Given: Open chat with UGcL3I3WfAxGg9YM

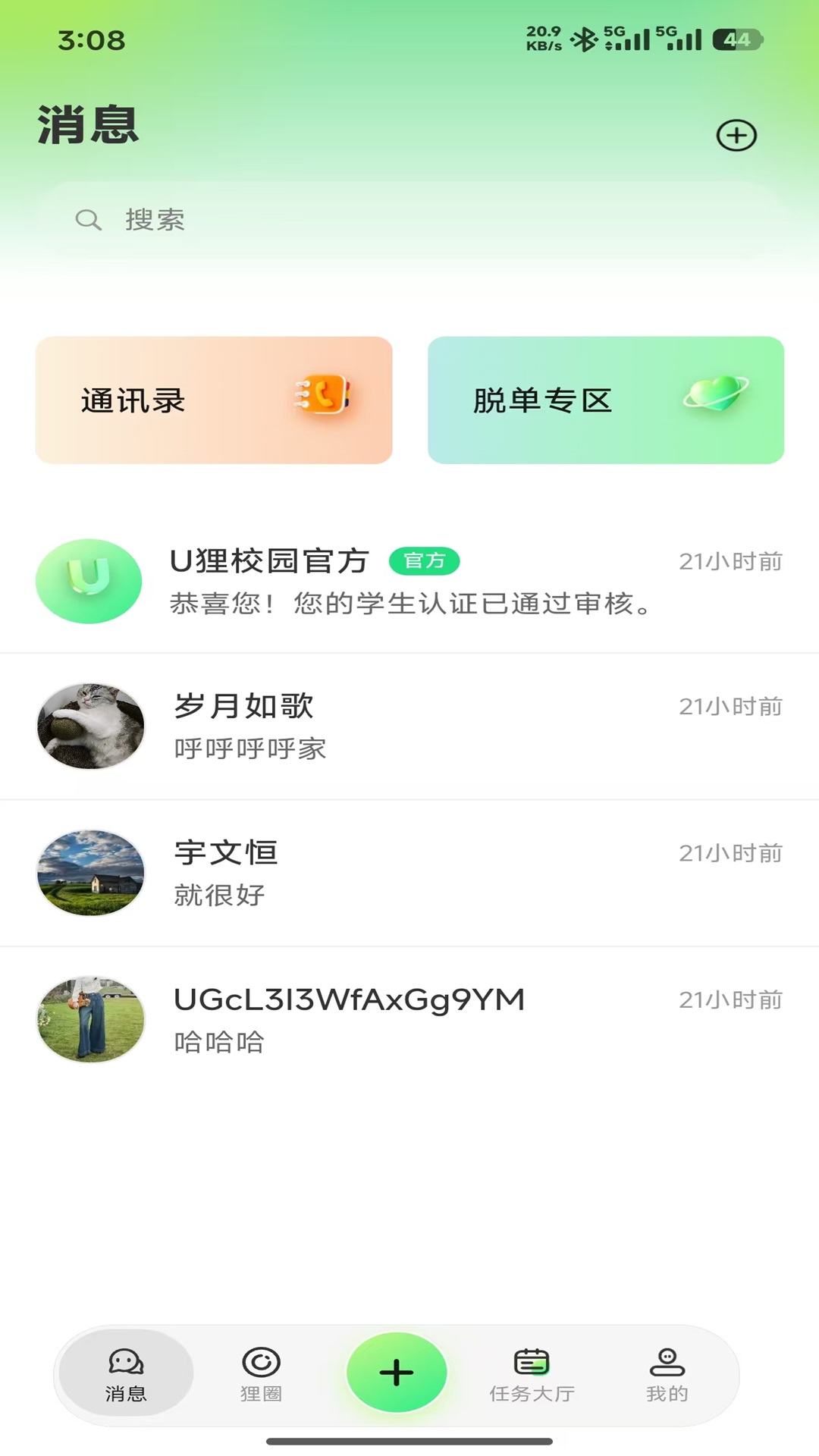Looking at the screenshot, I should [409, 1018].
